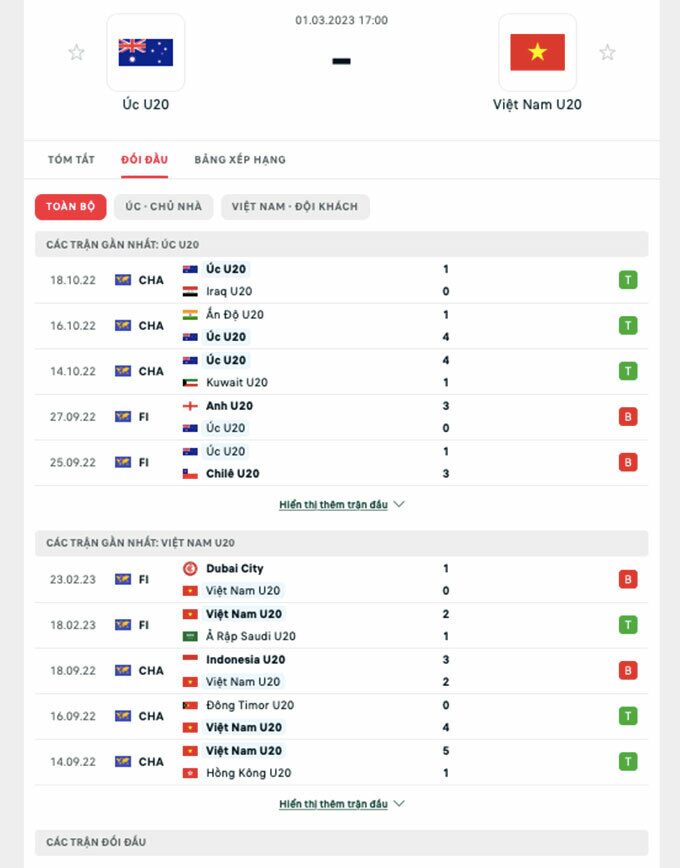This screenshot has height=868, width=680.
Task: Open the Việt Nam U20 vs Ả Rập Saudi match
Action: coord(340,625)
